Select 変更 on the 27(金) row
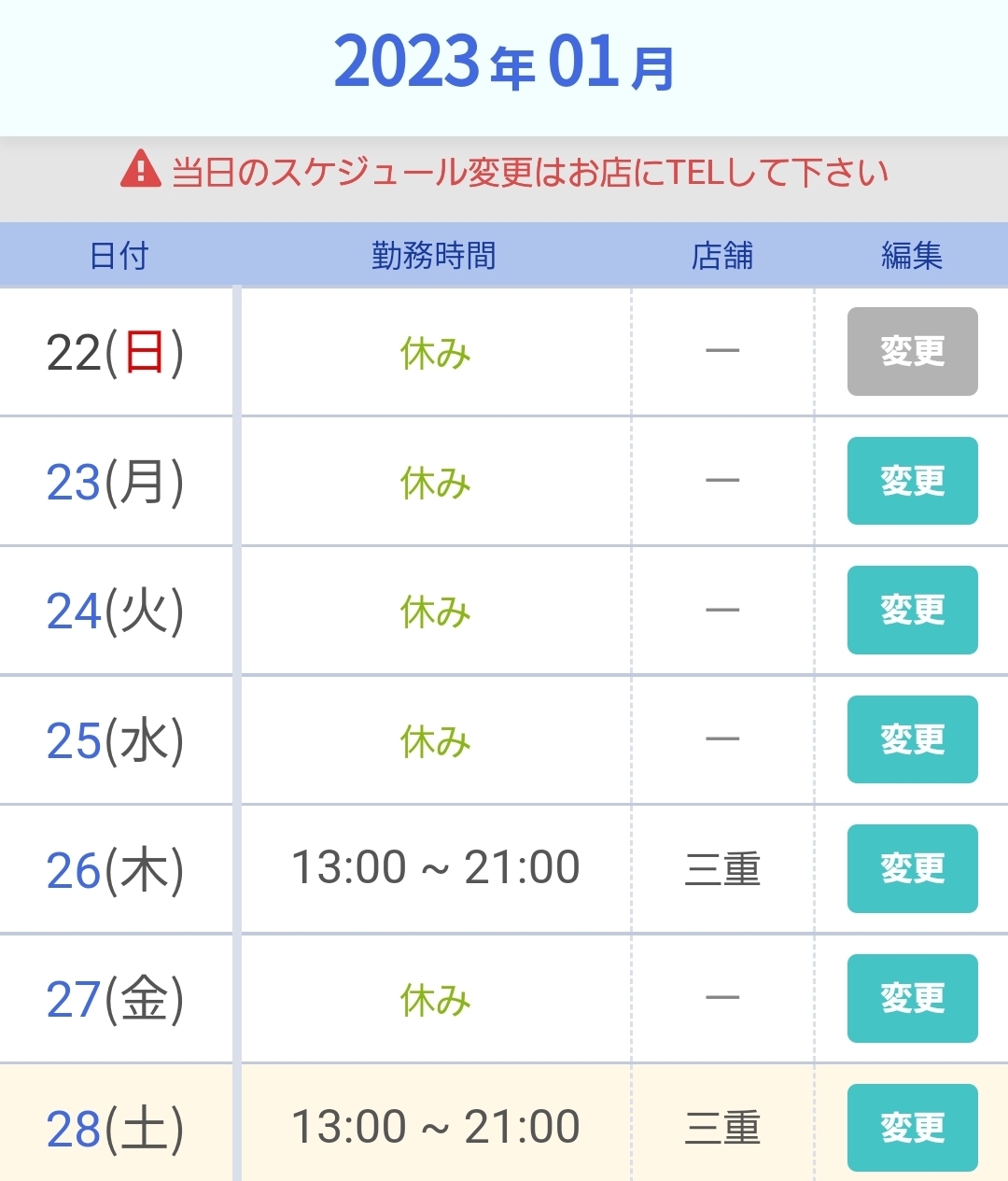The image size is (1008, 1181). (912, 998)
